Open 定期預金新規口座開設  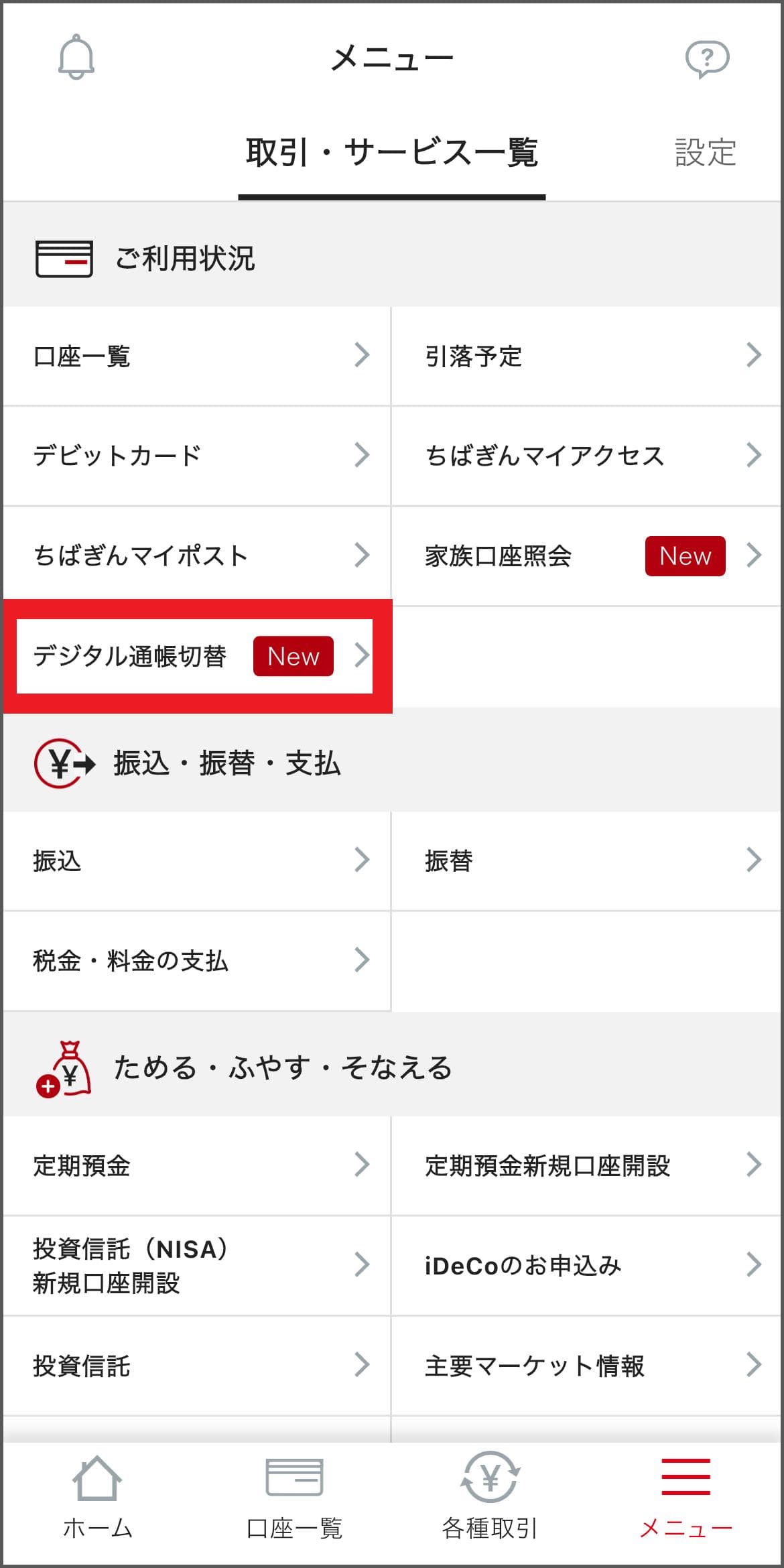587,1165
